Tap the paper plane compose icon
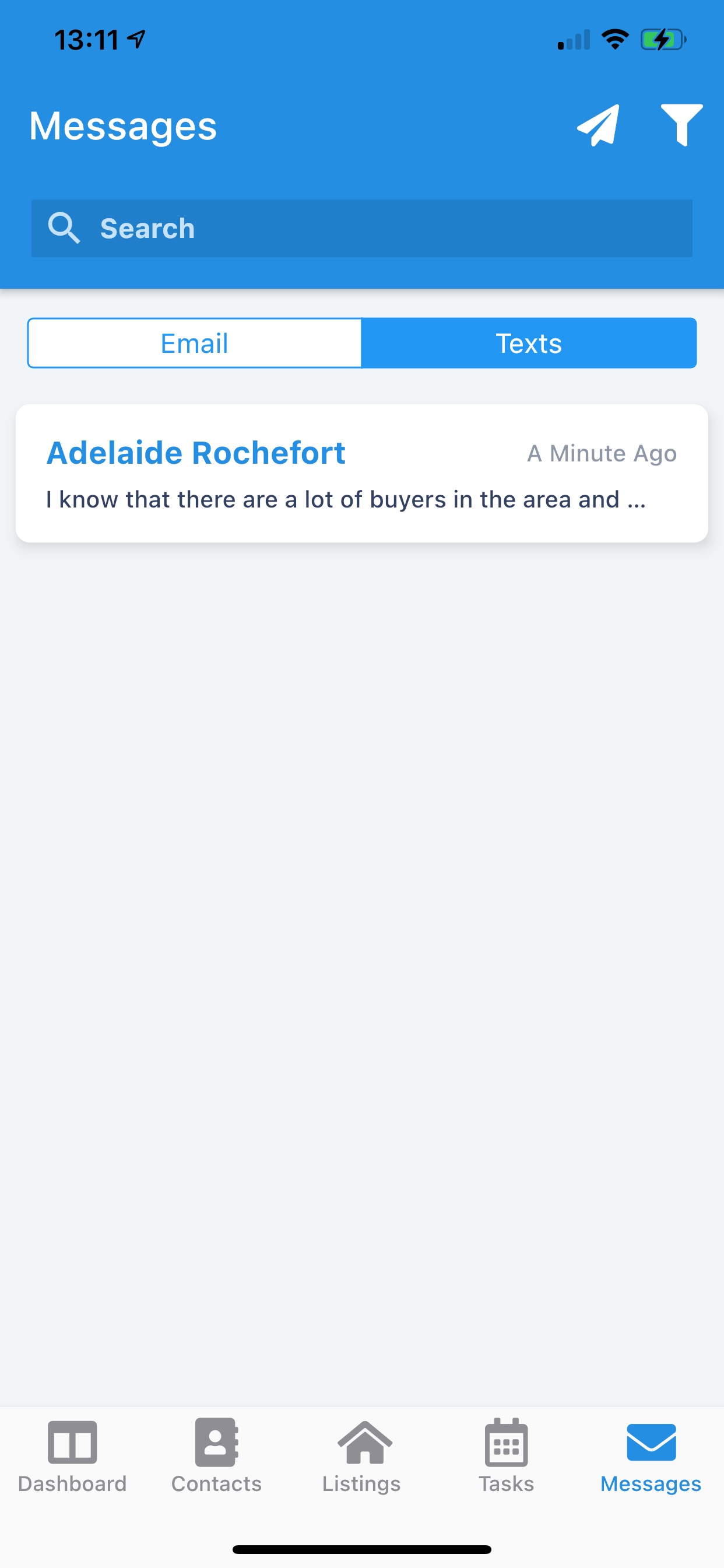Viewport: 724px width, 1568px height. (598, 125)
